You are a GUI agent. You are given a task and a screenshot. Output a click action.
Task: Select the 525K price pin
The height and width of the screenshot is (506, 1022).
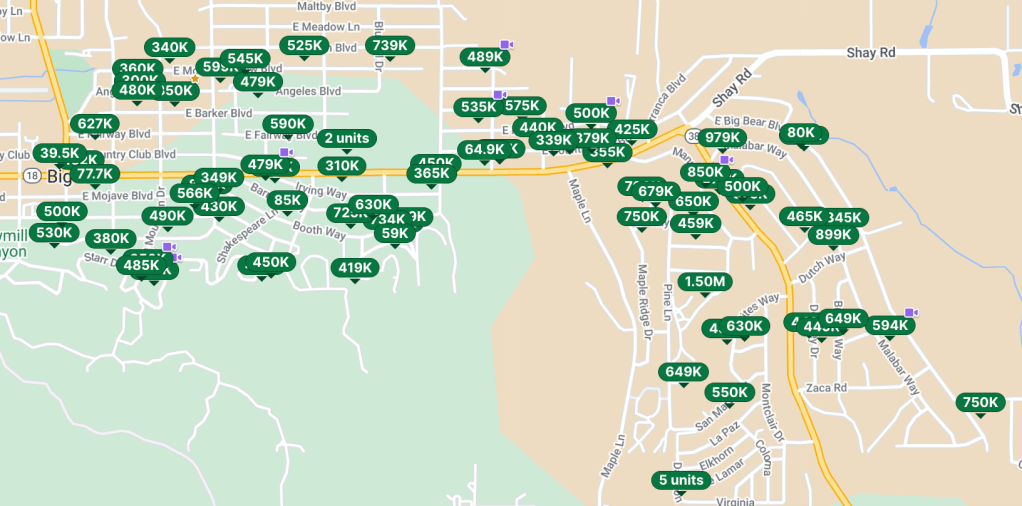coord(304,45)
